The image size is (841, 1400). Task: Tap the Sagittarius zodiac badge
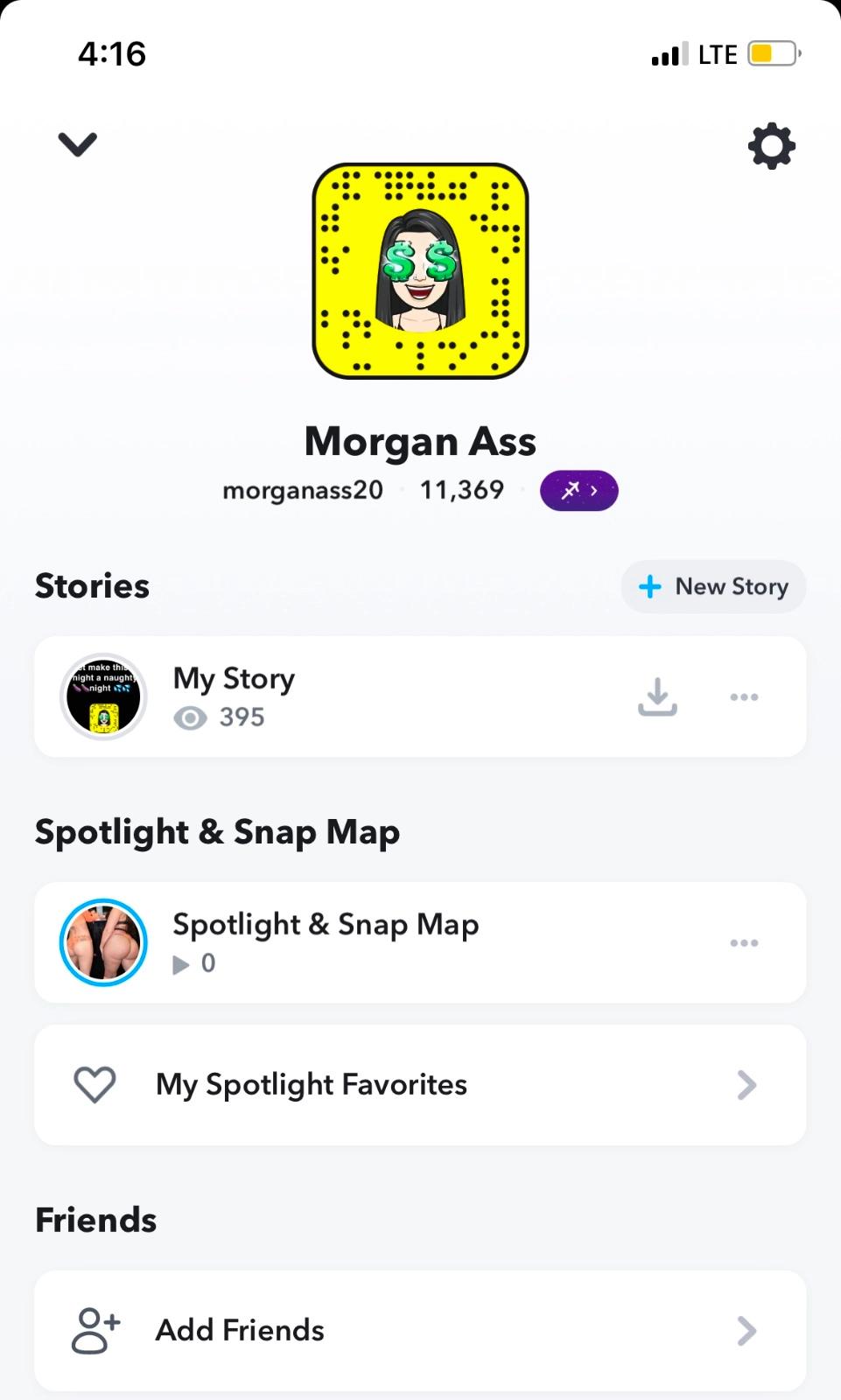(578, 491)
